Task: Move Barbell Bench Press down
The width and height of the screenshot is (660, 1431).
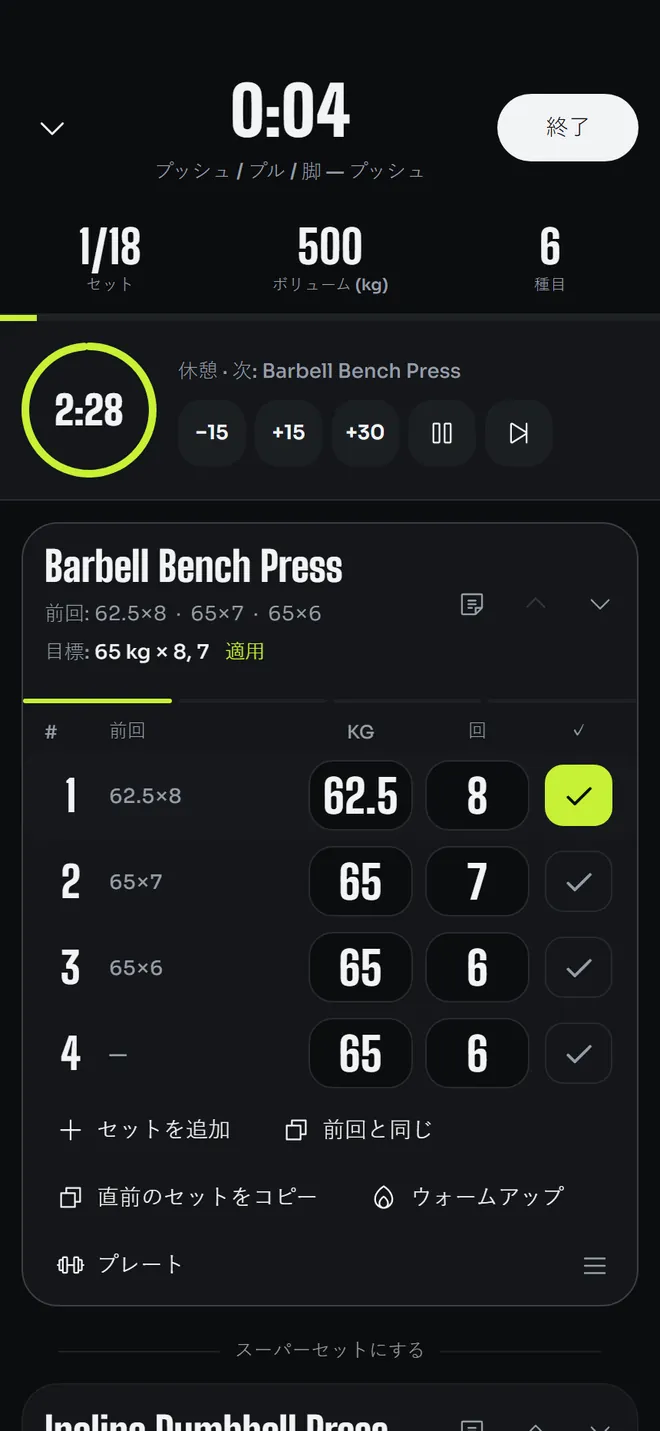Action: pyautogui.click(x=600, y=604)
